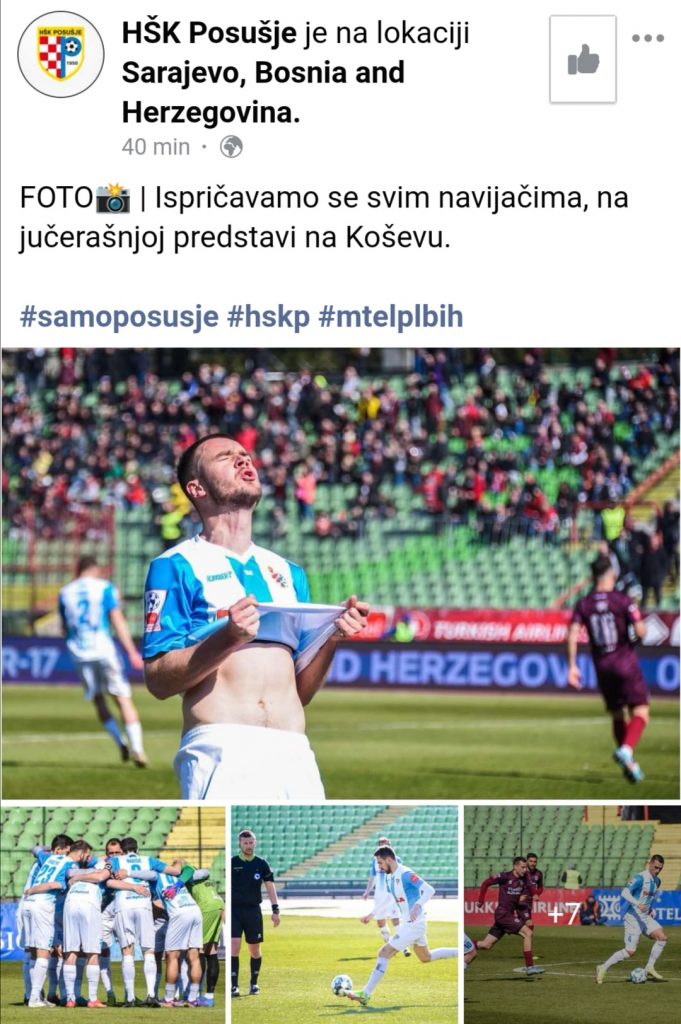Screen dimensions: 681x1024
Task: View the +7 more photos tile
Action: pyautogui.click(x=571, y=914)
